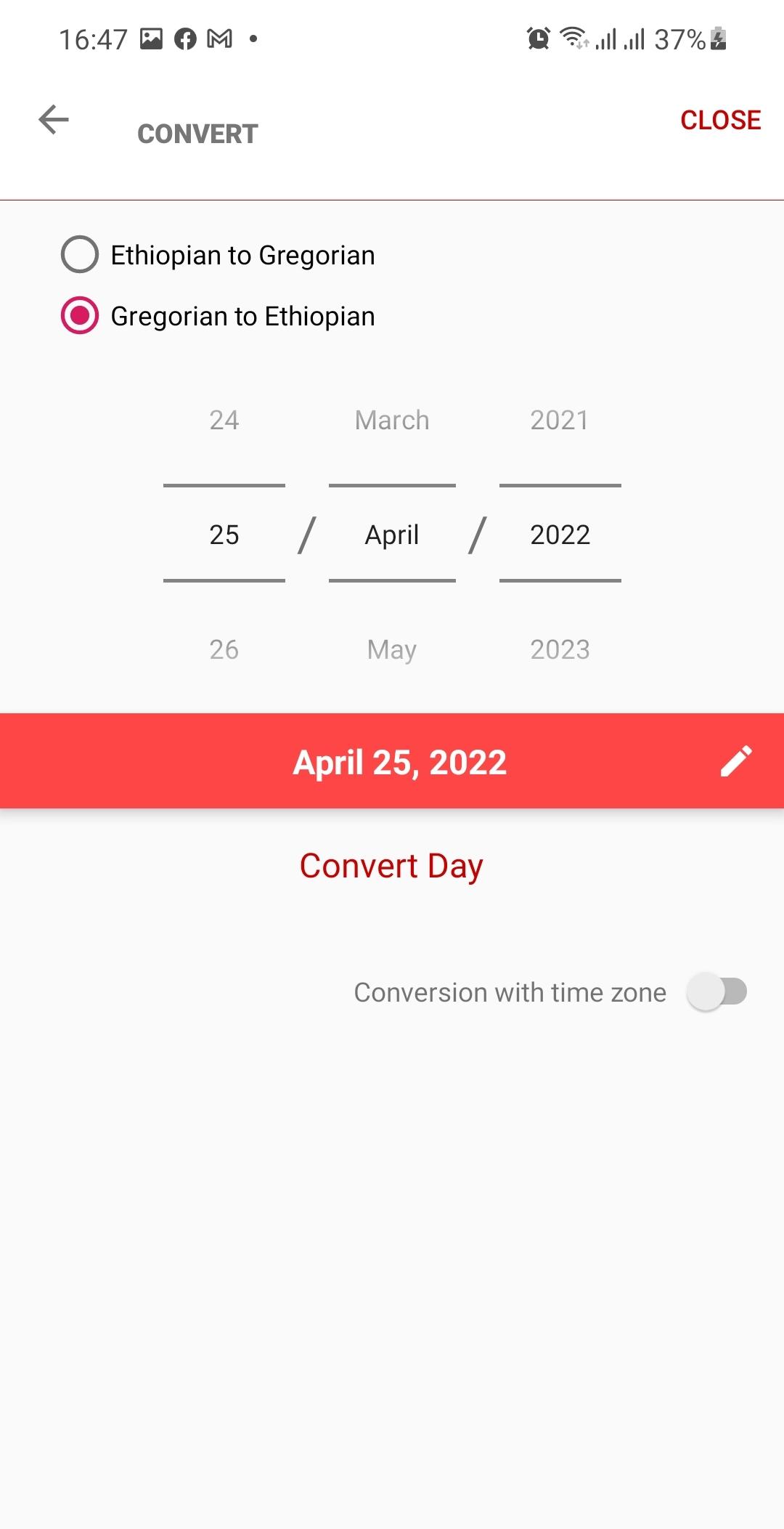Enable Conversion with time zone
This screenshot has width=784, height=1529.
(x=718, y=991)
